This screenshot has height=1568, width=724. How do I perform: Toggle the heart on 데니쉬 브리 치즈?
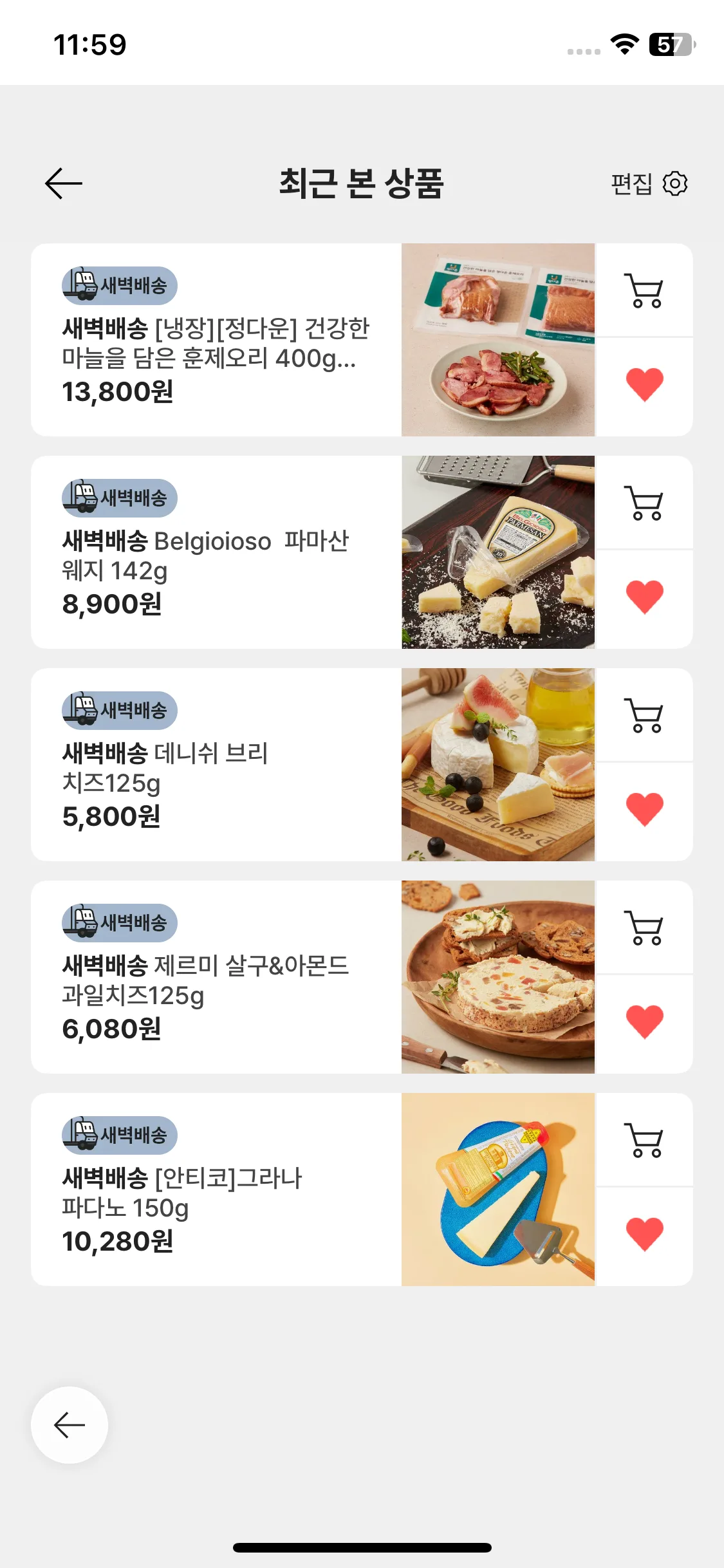[x=644, y=809]
